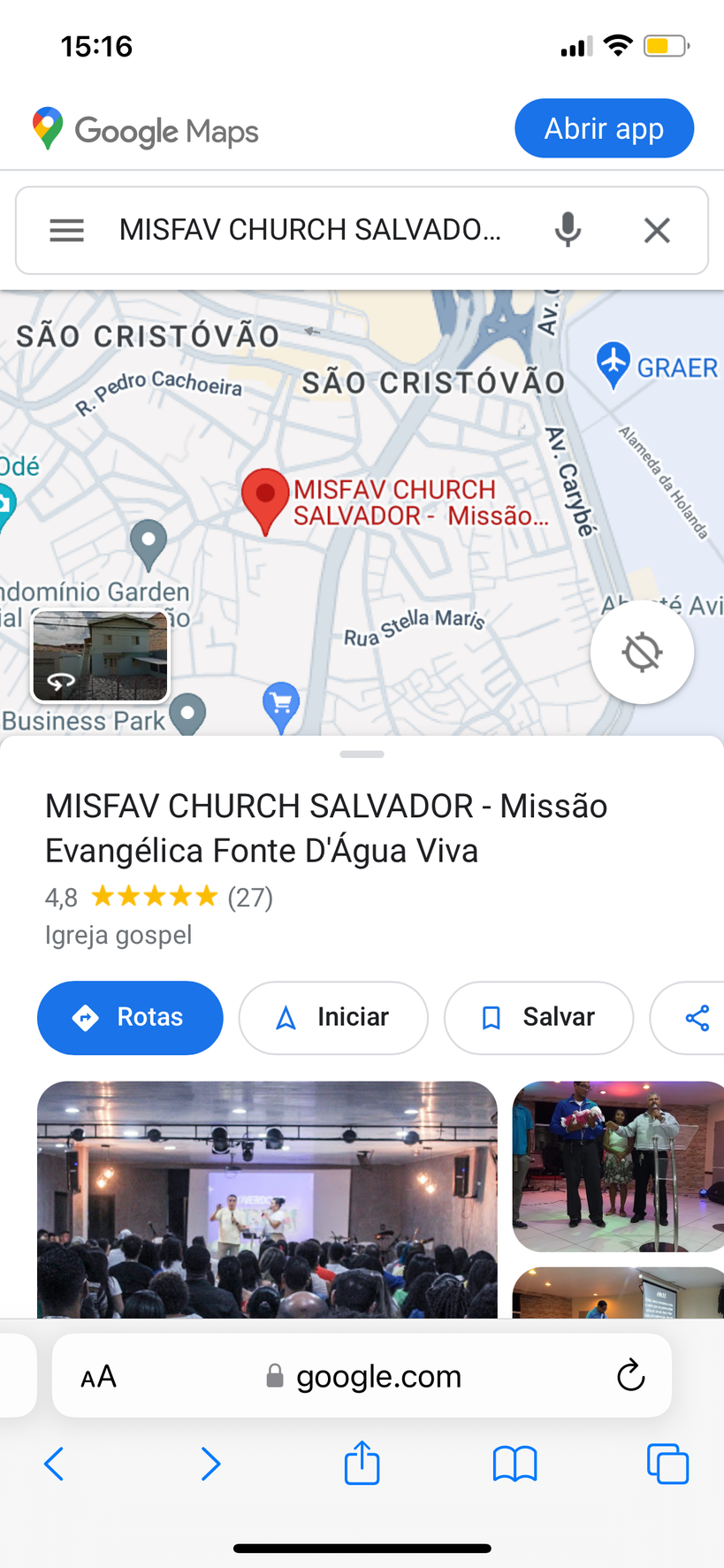Screen dimensions: 724x1568
Task: Get directions with Rotas
Action: click(x=130, y=1018)
